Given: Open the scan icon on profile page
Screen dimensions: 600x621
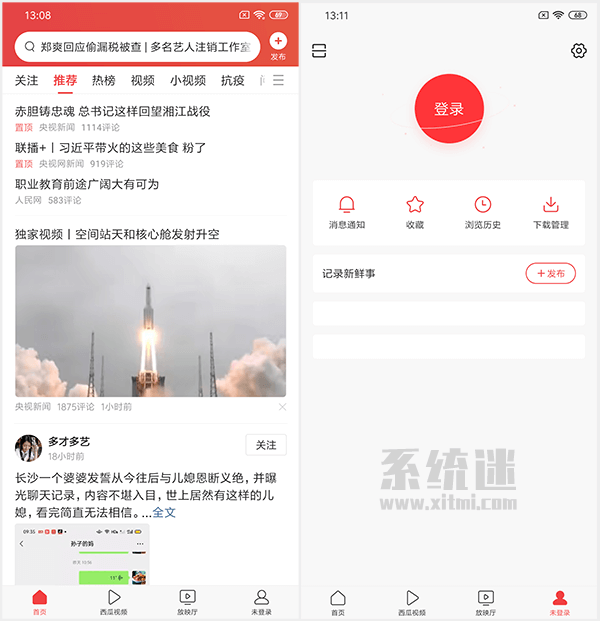Looking at the screenshot, I should [x=320, y=51].
